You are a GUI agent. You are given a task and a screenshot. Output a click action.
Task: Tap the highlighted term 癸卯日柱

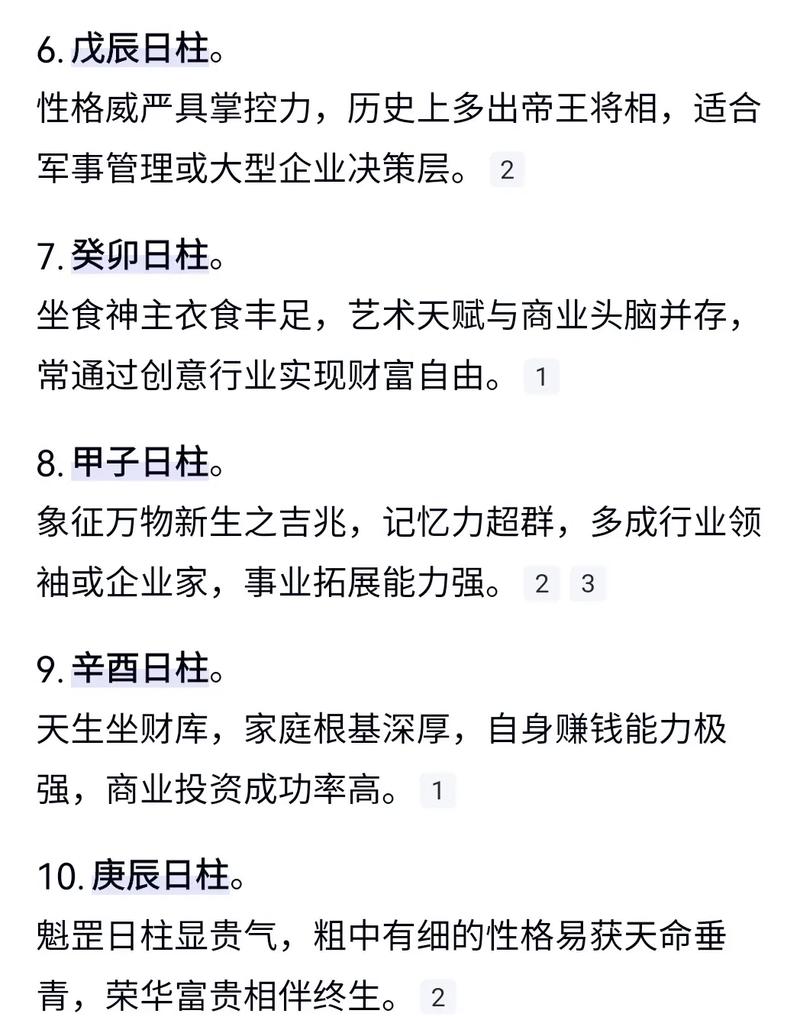140,256
